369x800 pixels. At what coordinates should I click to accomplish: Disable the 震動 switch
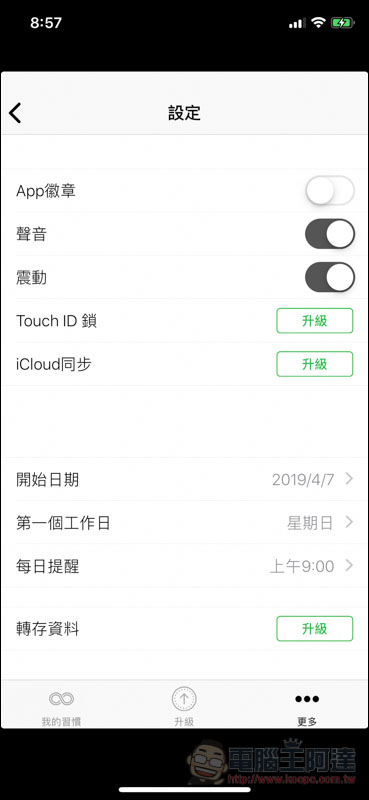click(330, 278)
